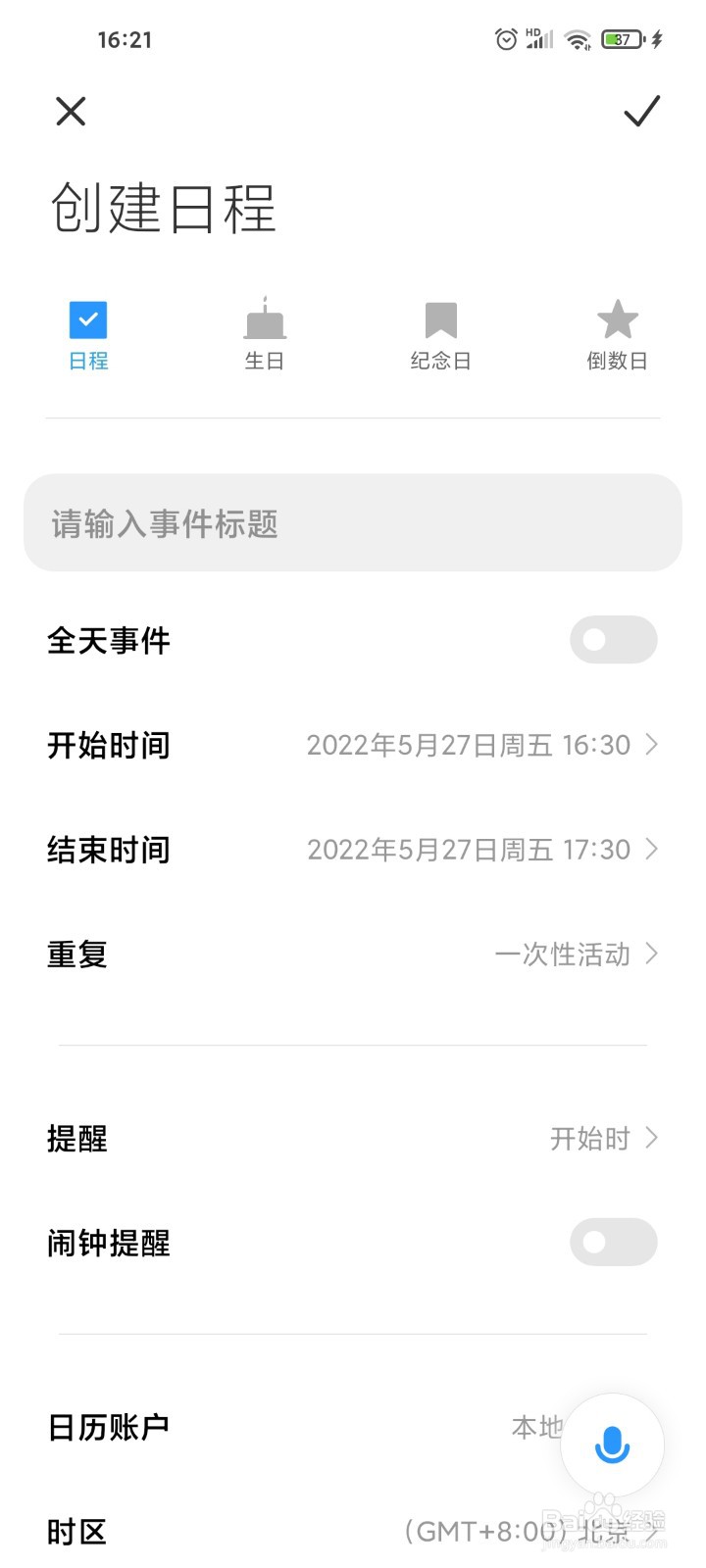706x1568 pixels.
Task: Tap the floating microphone voice input button
Action: (x=613, y=1445)
